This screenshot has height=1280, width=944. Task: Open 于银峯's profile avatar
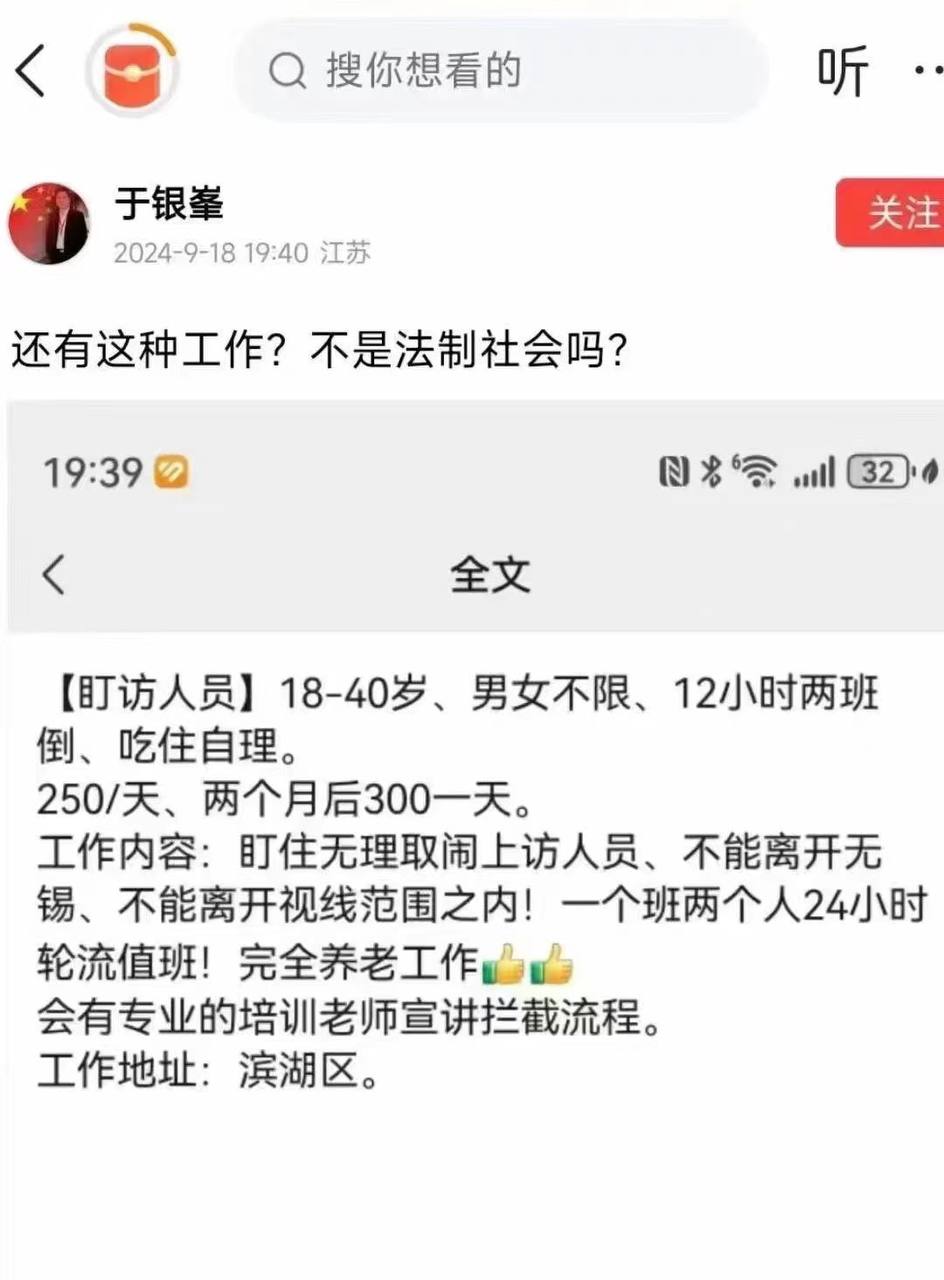(x=49, y=224)
